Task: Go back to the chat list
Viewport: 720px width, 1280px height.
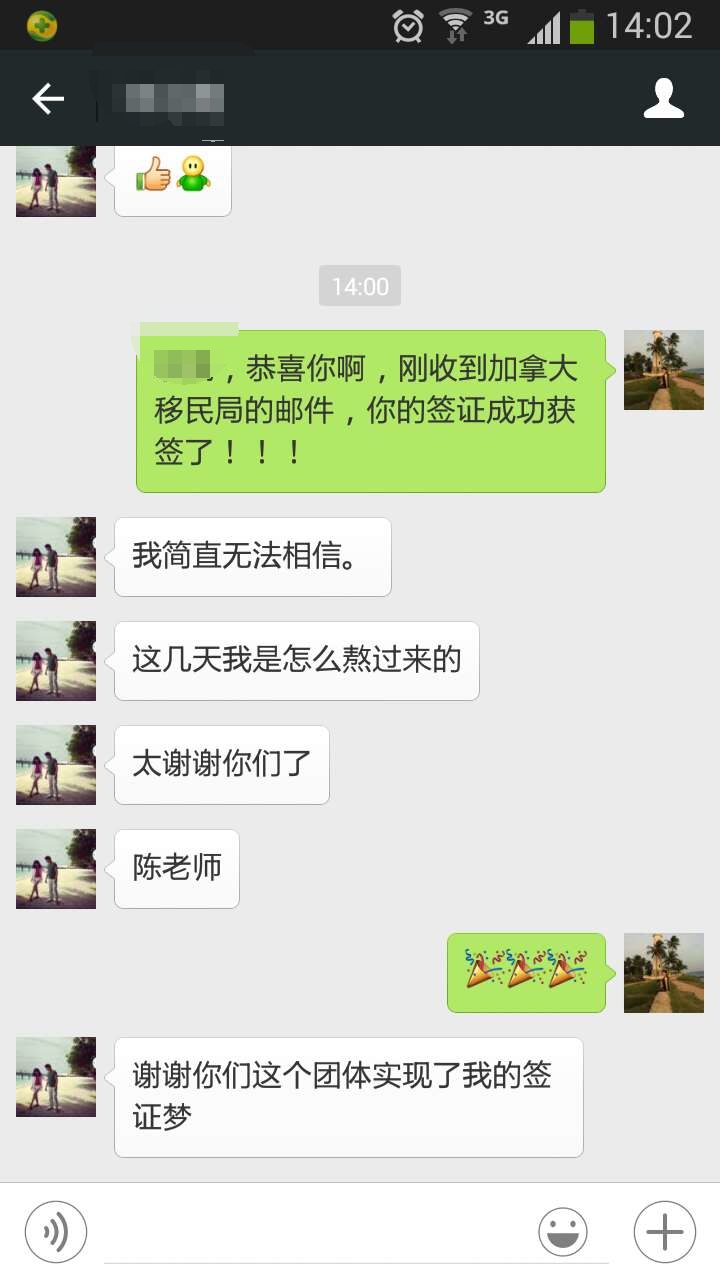Action: point(48,98)
